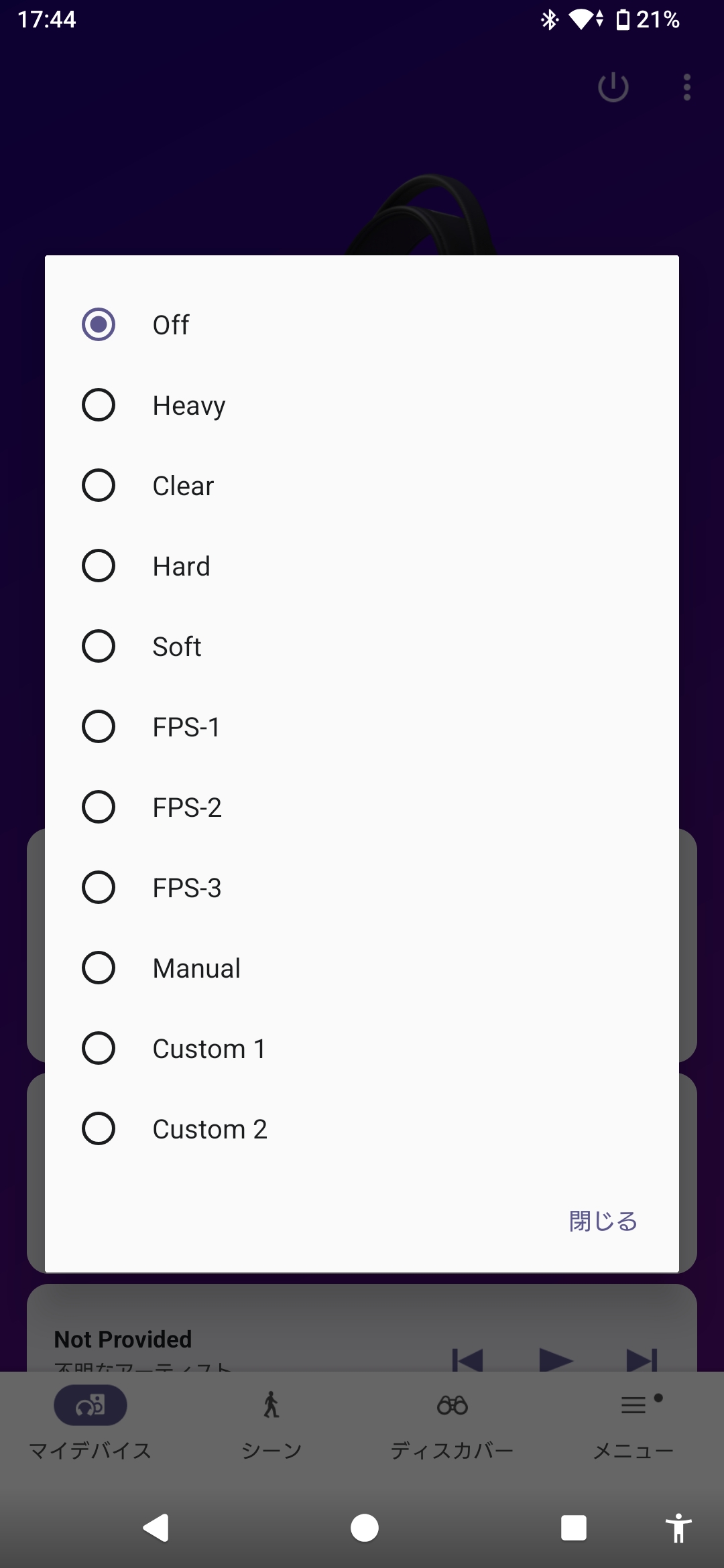Screen dimensions: 724x1568
Task: Select the Off equalizer option
Action: point(362,324)
